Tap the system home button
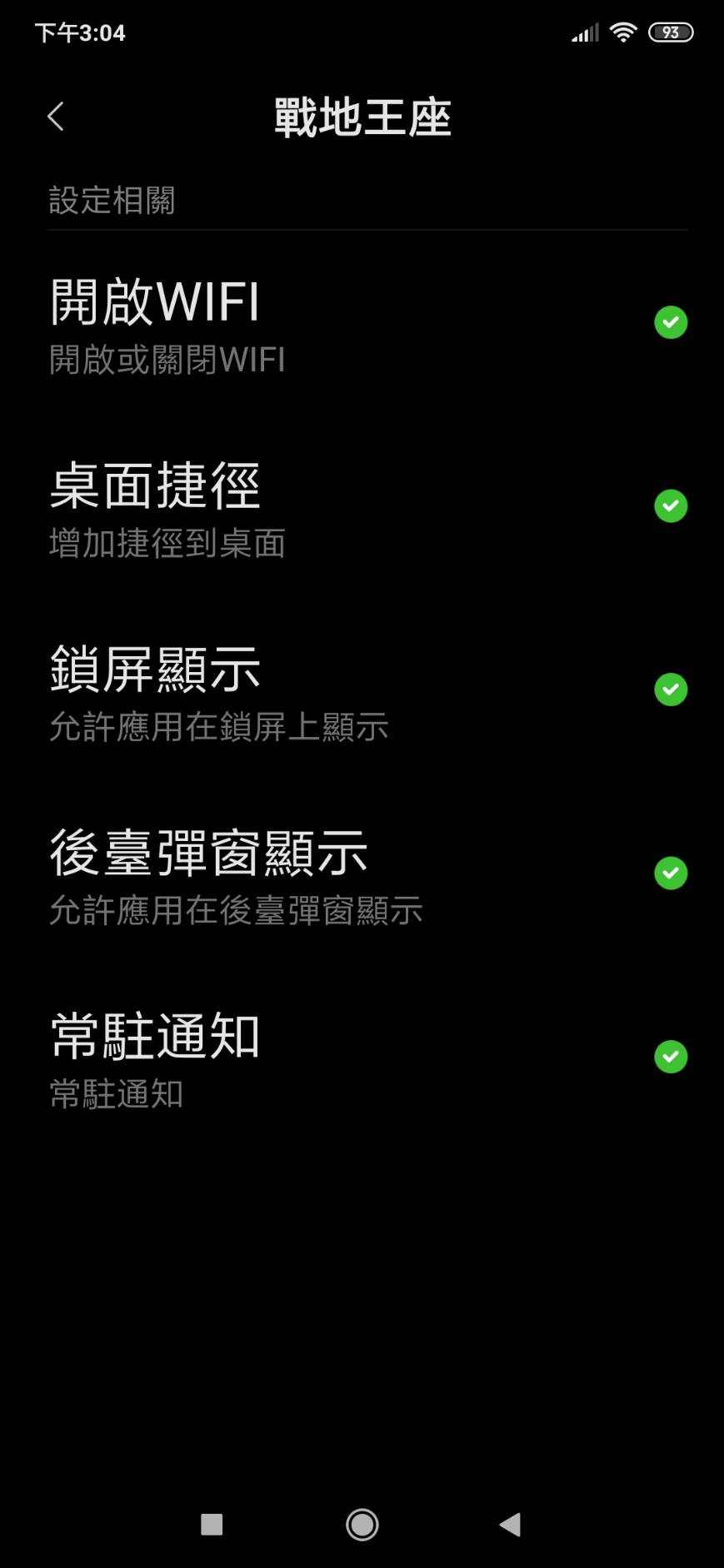Screen dimensions: 724x1568 [x=362, y=1525]
